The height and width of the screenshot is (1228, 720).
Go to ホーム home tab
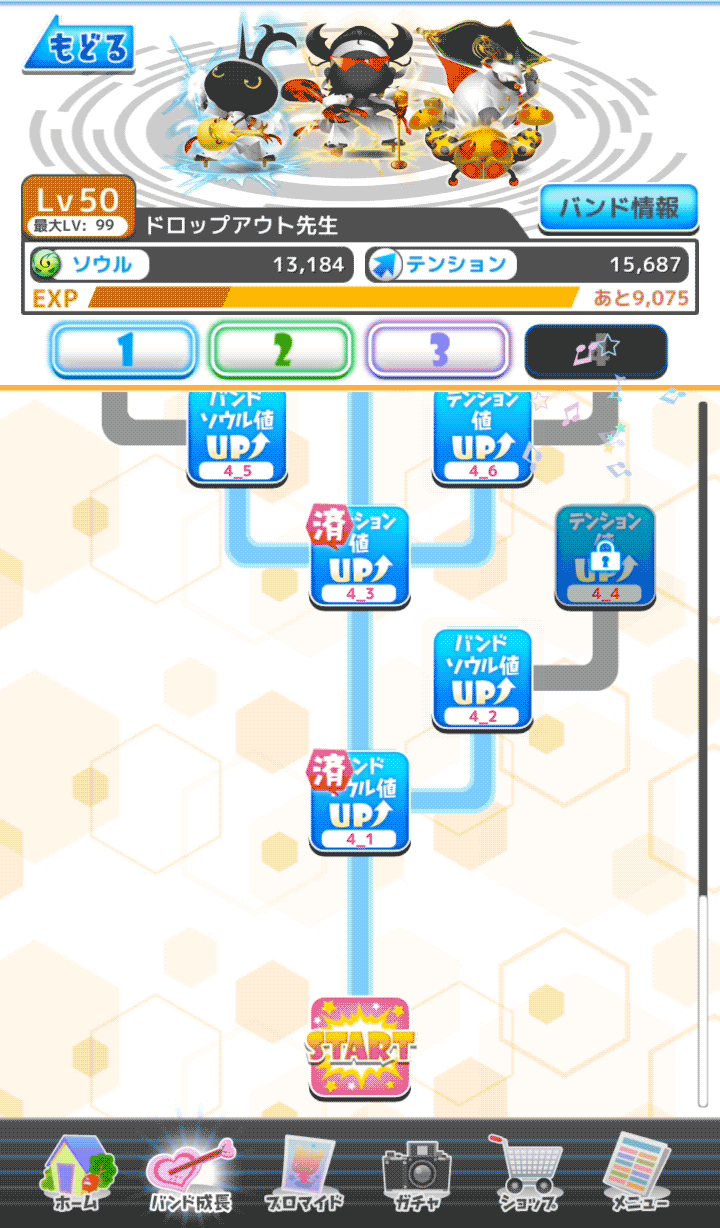pos(78,1173)
